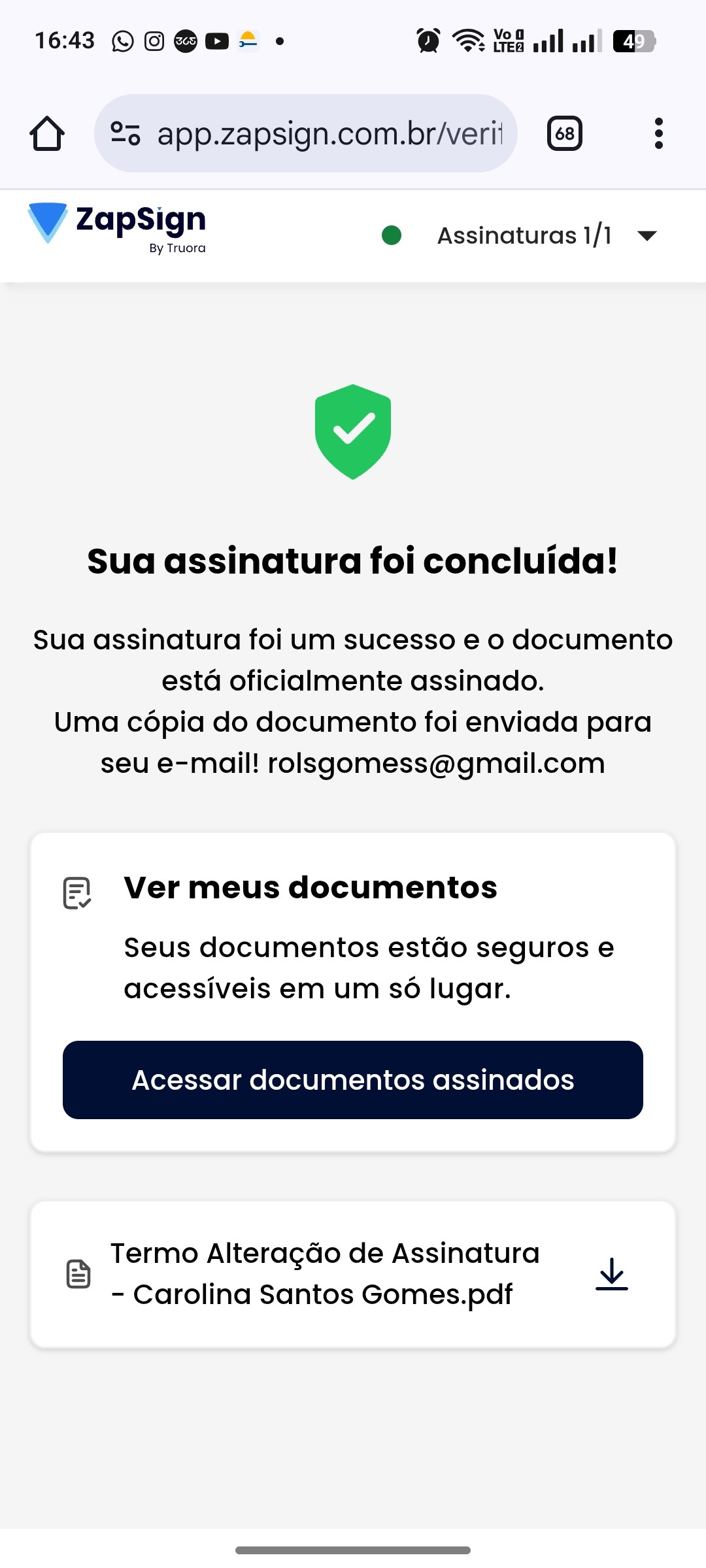Go to the browser home page
The image size is (706, 1568).
coord(47,134)
